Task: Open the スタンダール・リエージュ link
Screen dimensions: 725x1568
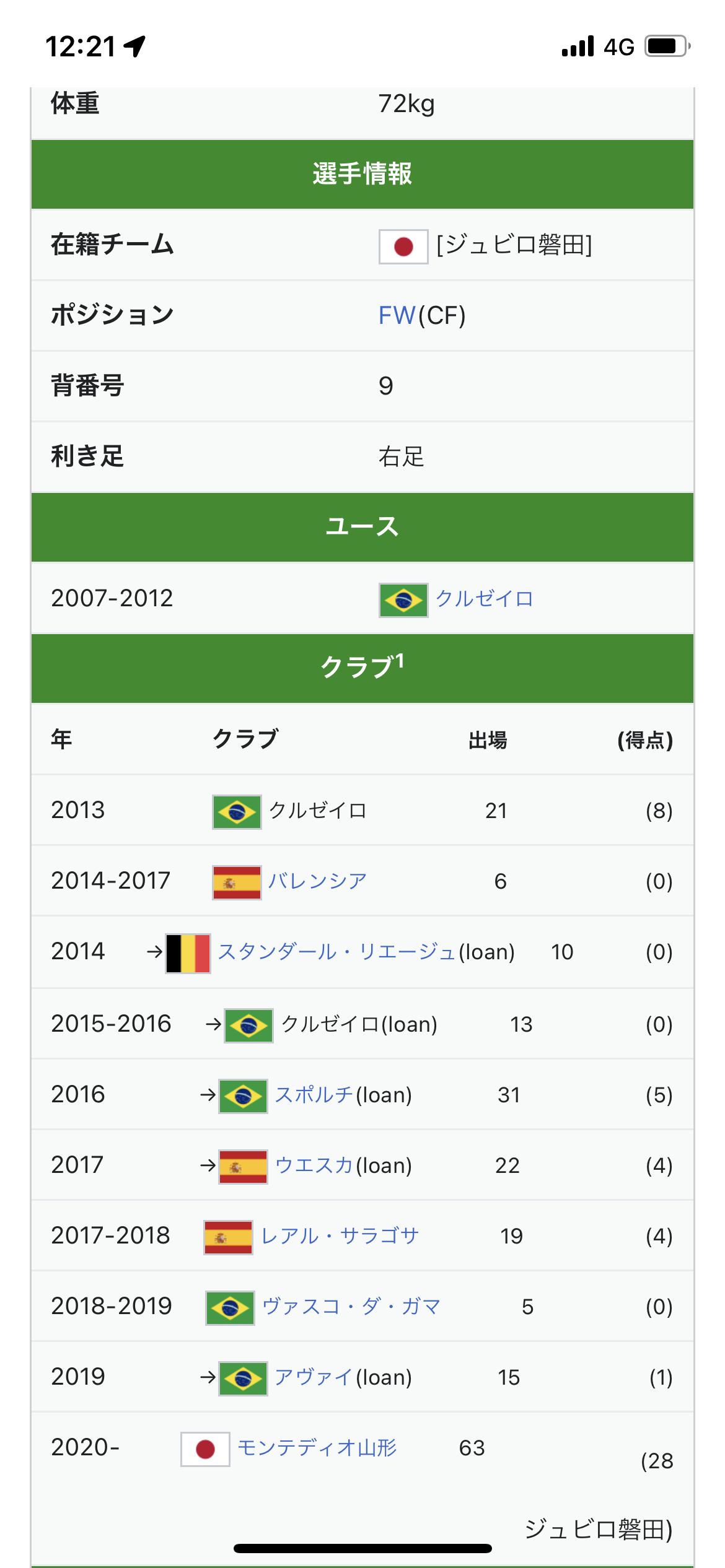Action: coord(337,952)
